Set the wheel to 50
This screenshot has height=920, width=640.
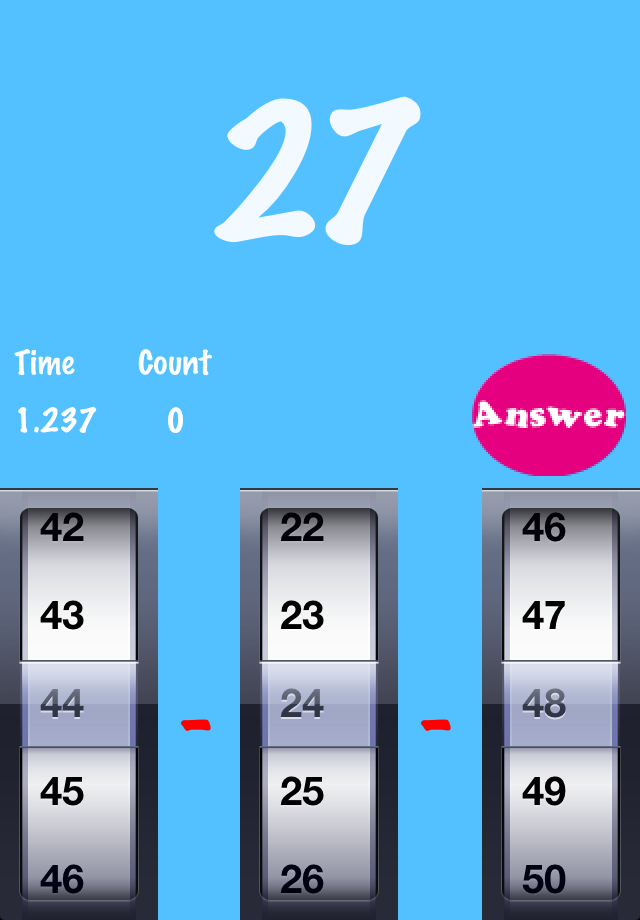544,878
